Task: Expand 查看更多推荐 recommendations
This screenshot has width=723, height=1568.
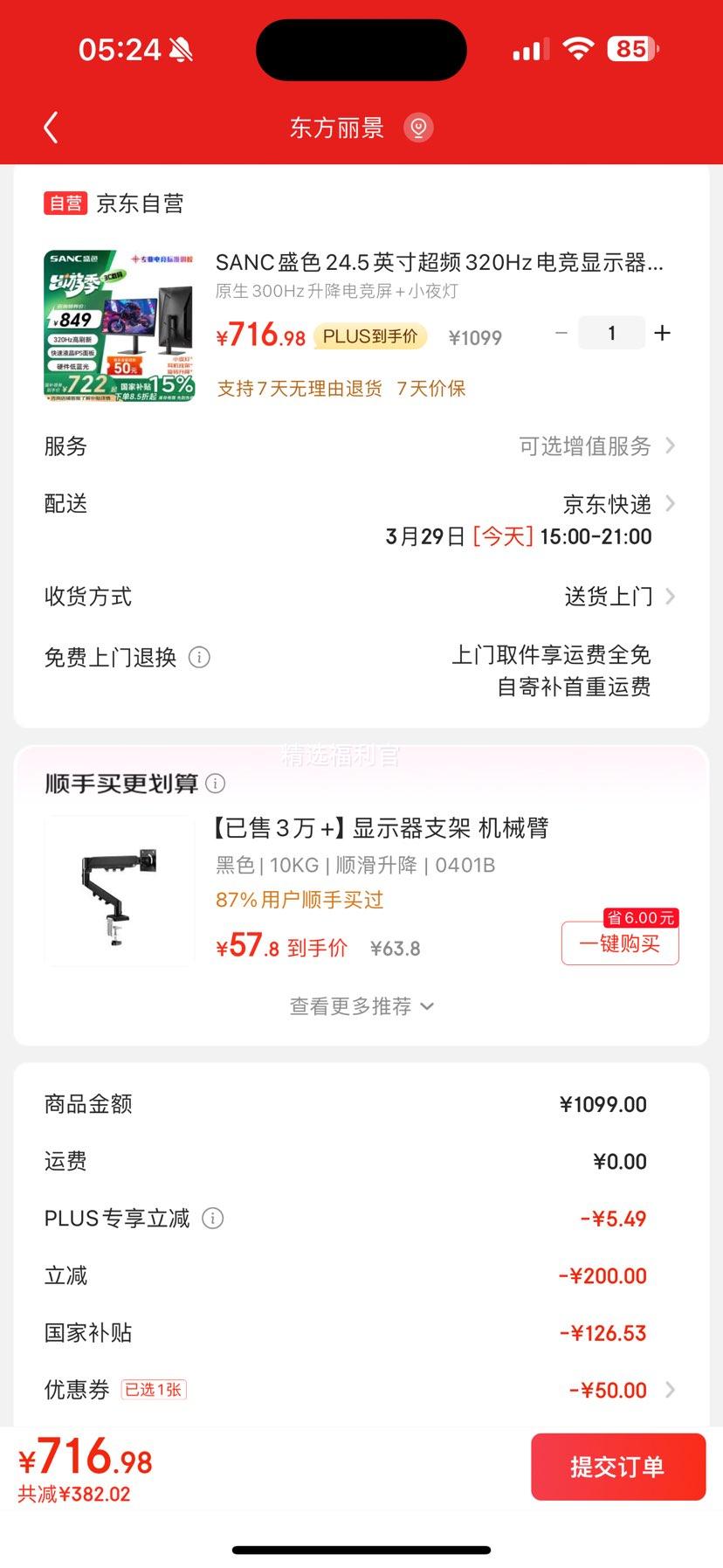Action: coord(361,1006)
